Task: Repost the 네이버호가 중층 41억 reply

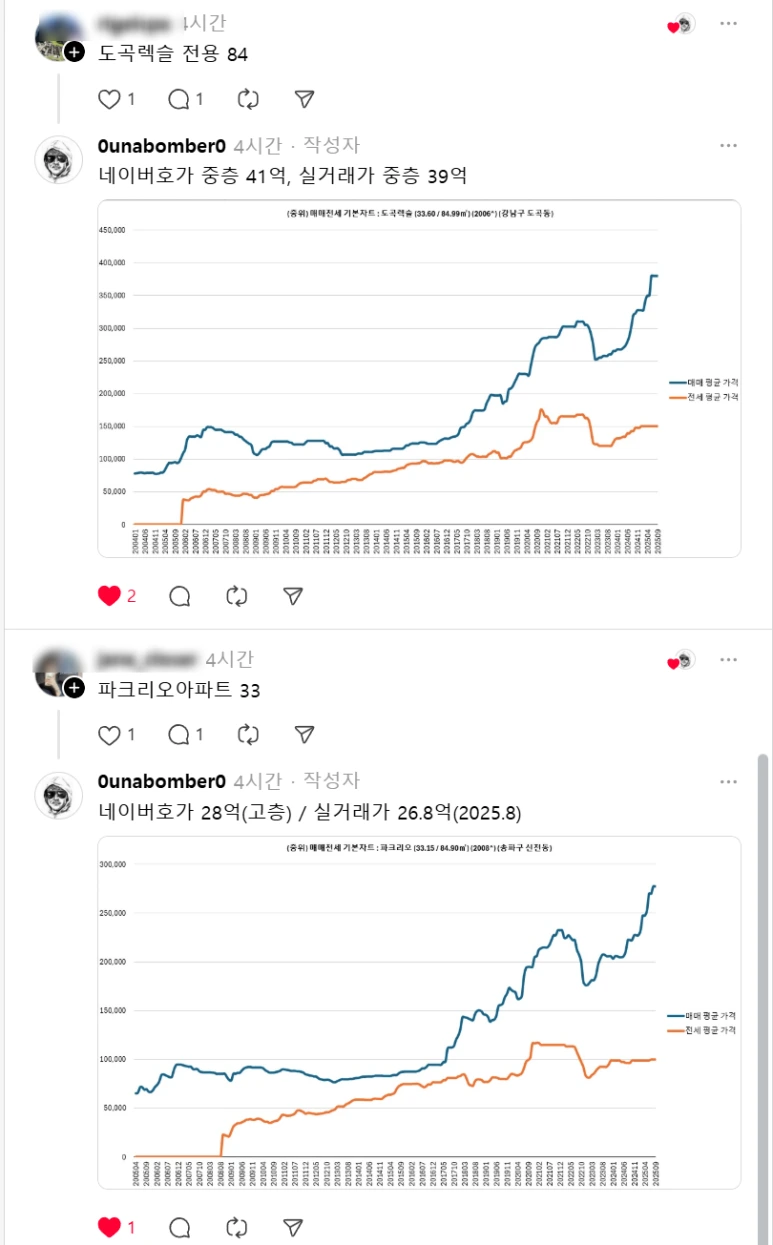Action: point(236,596)
